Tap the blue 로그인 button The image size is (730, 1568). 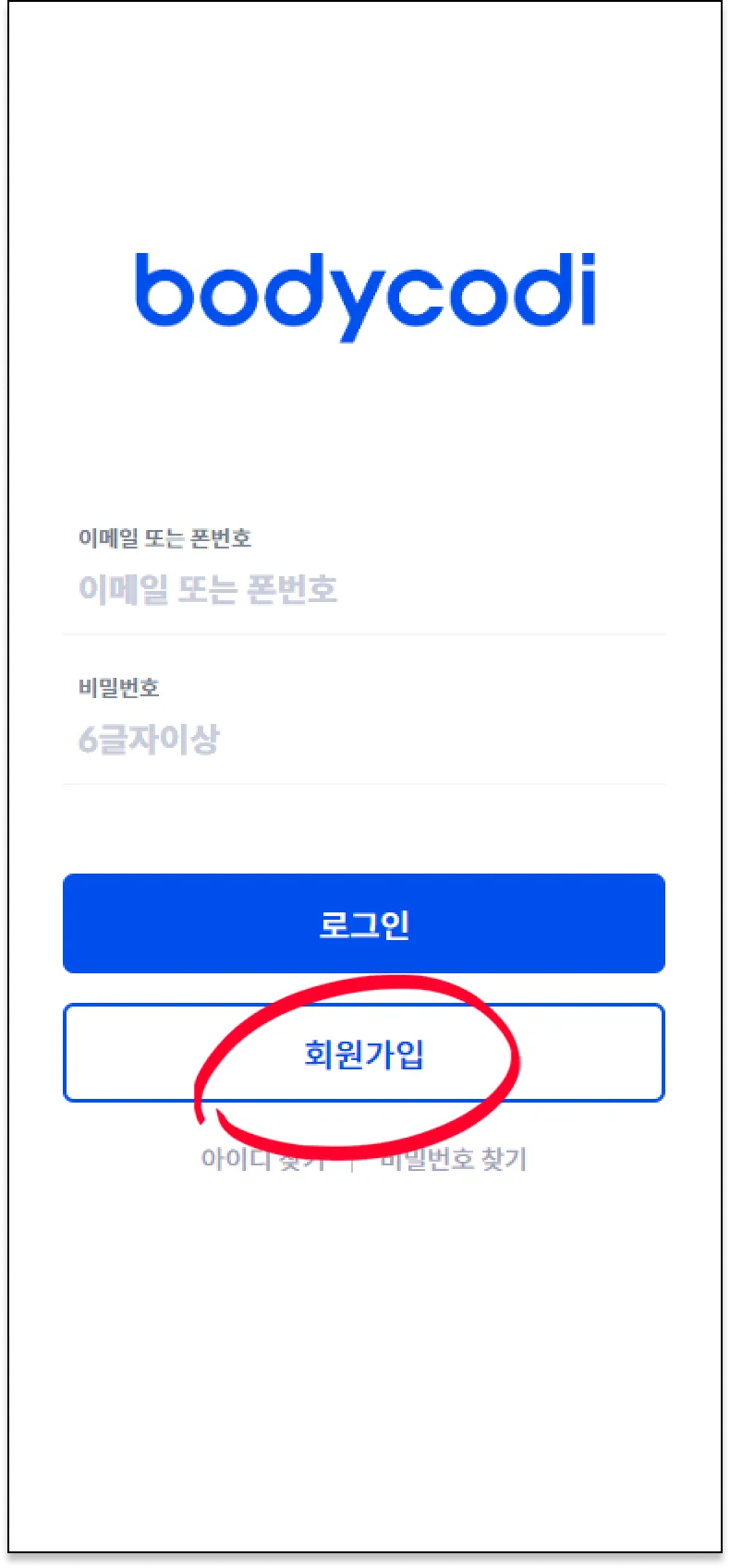click(364, 923)
